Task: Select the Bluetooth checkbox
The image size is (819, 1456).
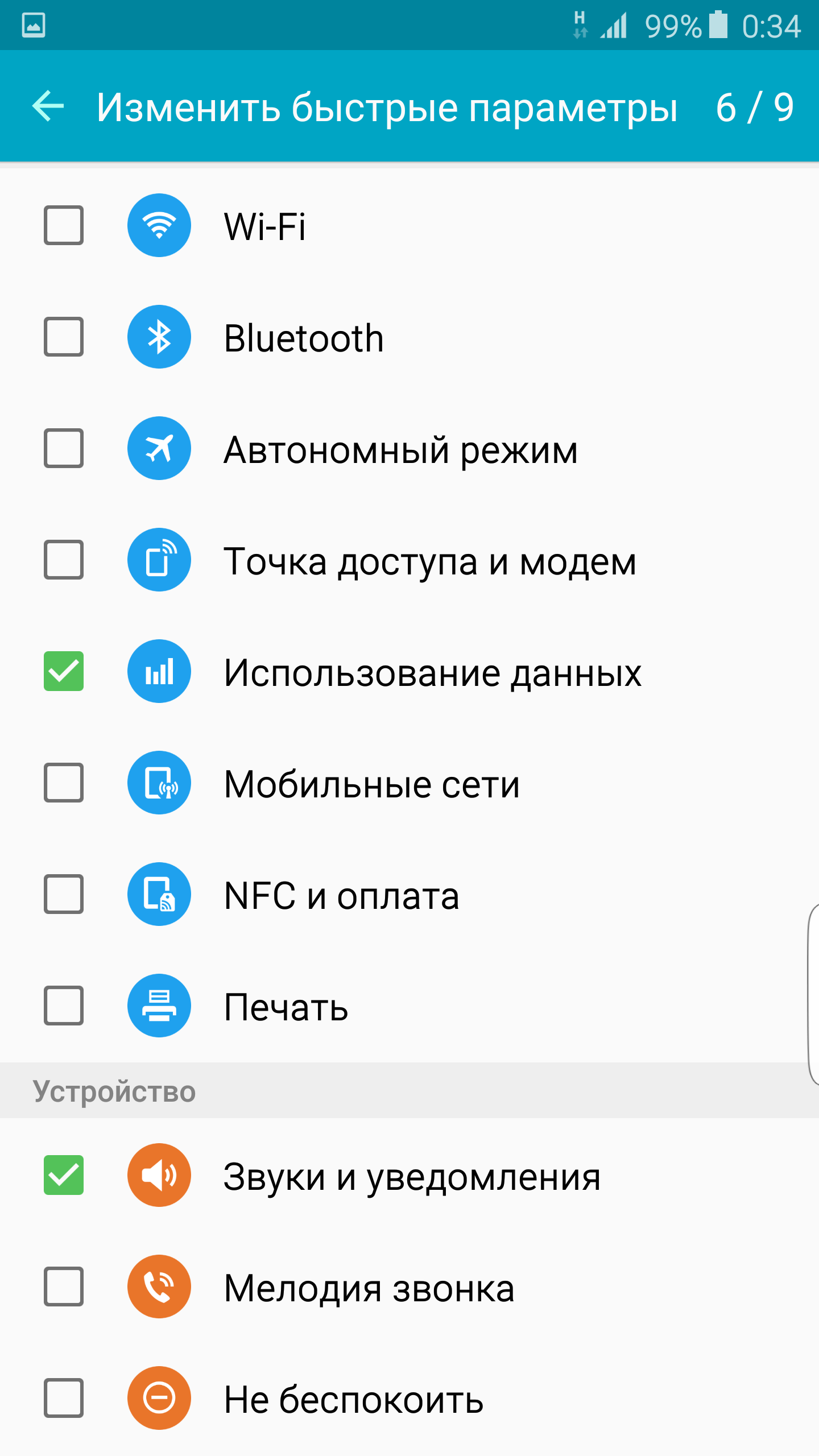Action: point(64,337)
